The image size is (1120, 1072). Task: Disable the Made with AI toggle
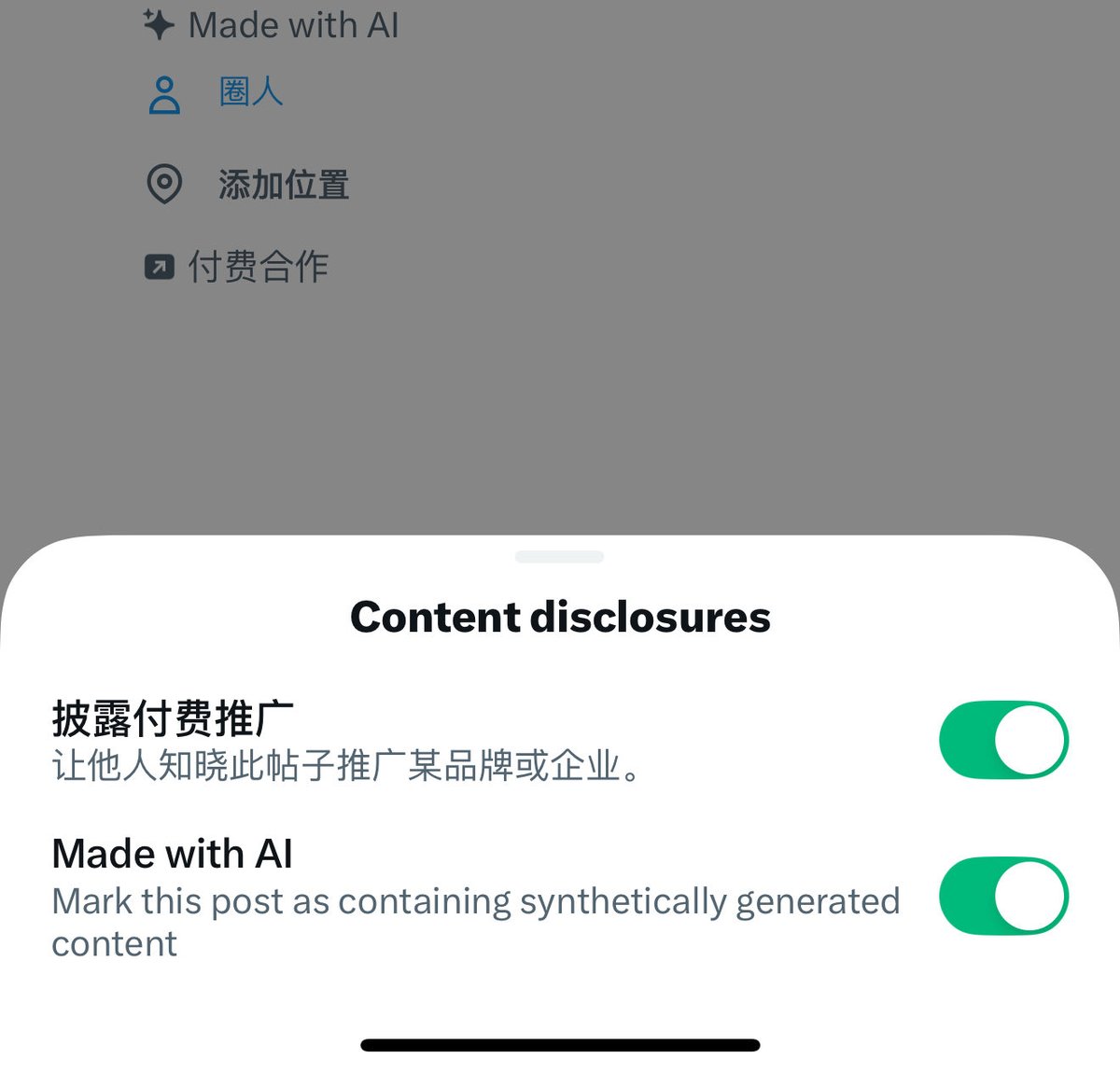point(1003,896)
